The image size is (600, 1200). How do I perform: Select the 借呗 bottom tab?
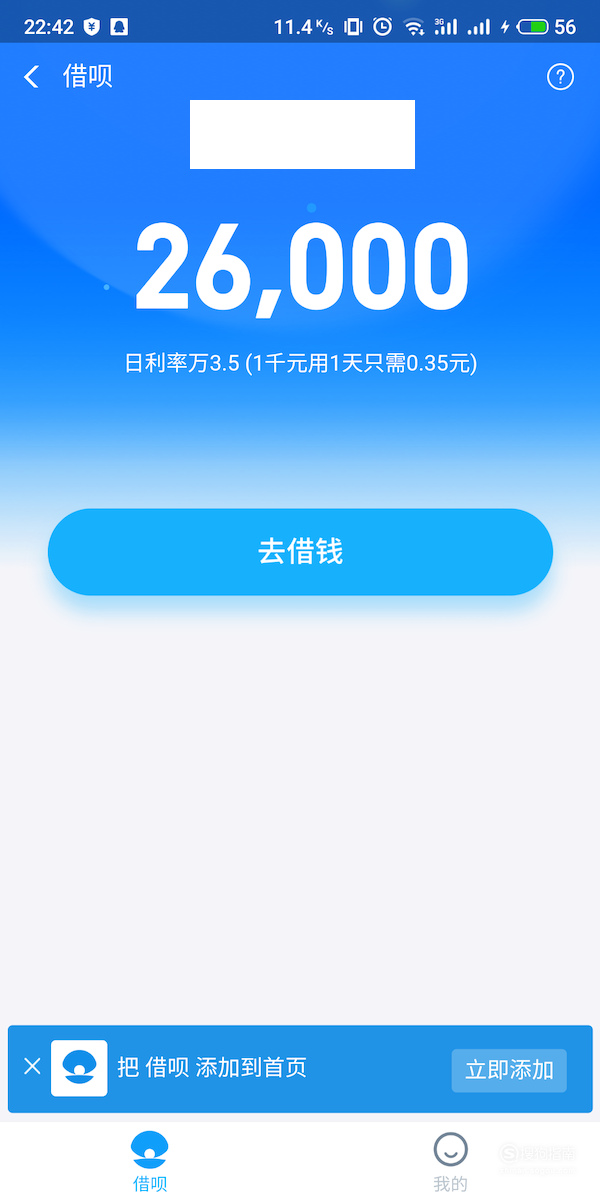150,1163
